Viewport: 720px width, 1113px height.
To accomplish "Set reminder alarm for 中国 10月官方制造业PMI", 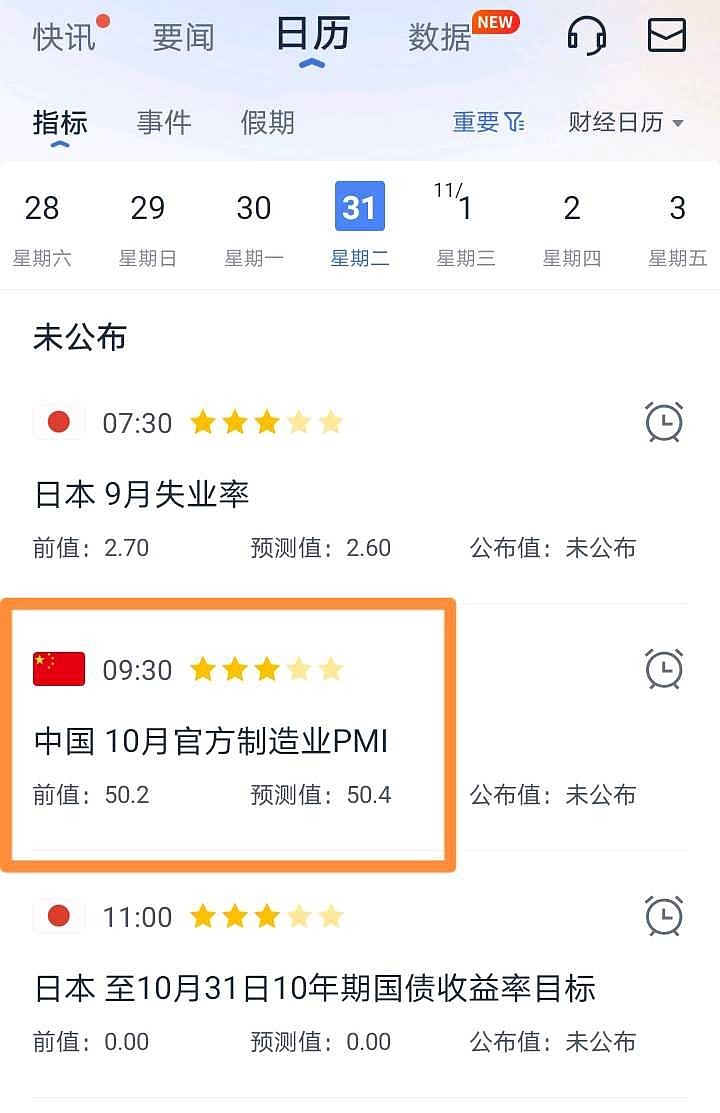I will pyautogui.click(x=663, y=669).
